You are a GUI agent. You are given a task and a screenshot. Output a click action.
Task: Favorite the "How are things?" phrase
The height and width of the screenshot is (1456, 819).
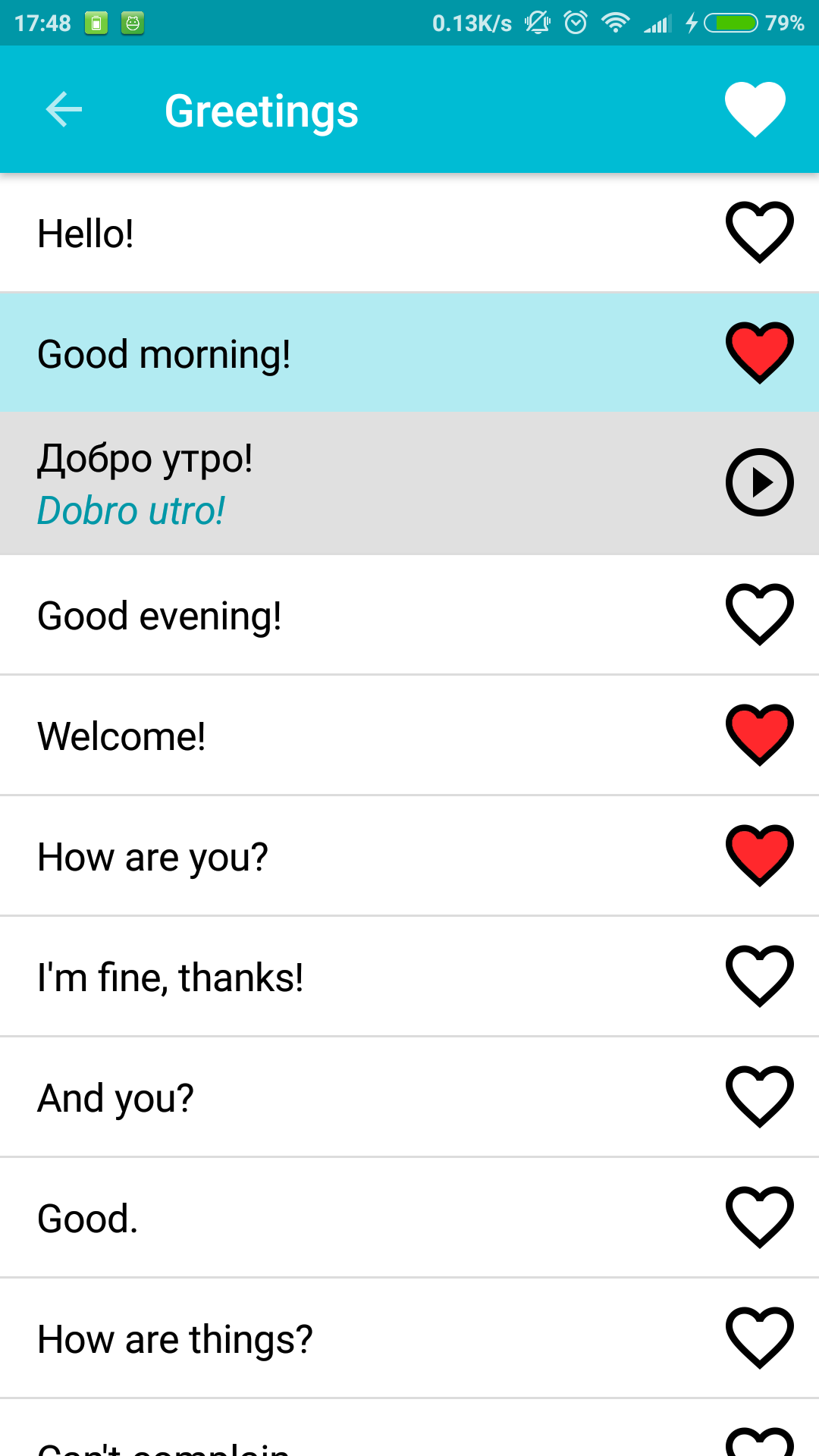[x=759, y=1338]
